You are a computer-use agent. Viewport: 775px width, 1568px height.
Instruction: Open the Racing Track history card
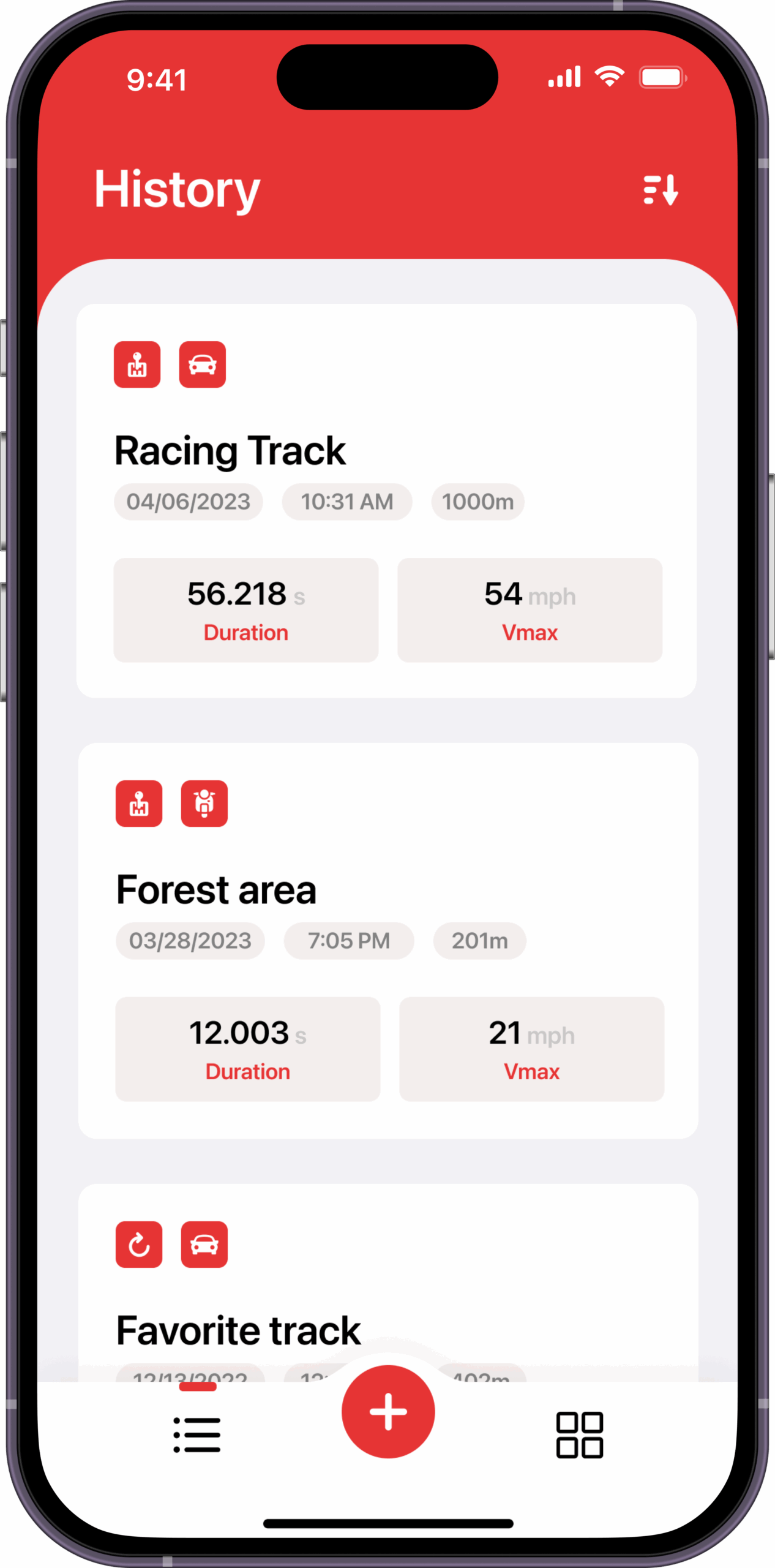pyautogui.click(x=386, y=451)
